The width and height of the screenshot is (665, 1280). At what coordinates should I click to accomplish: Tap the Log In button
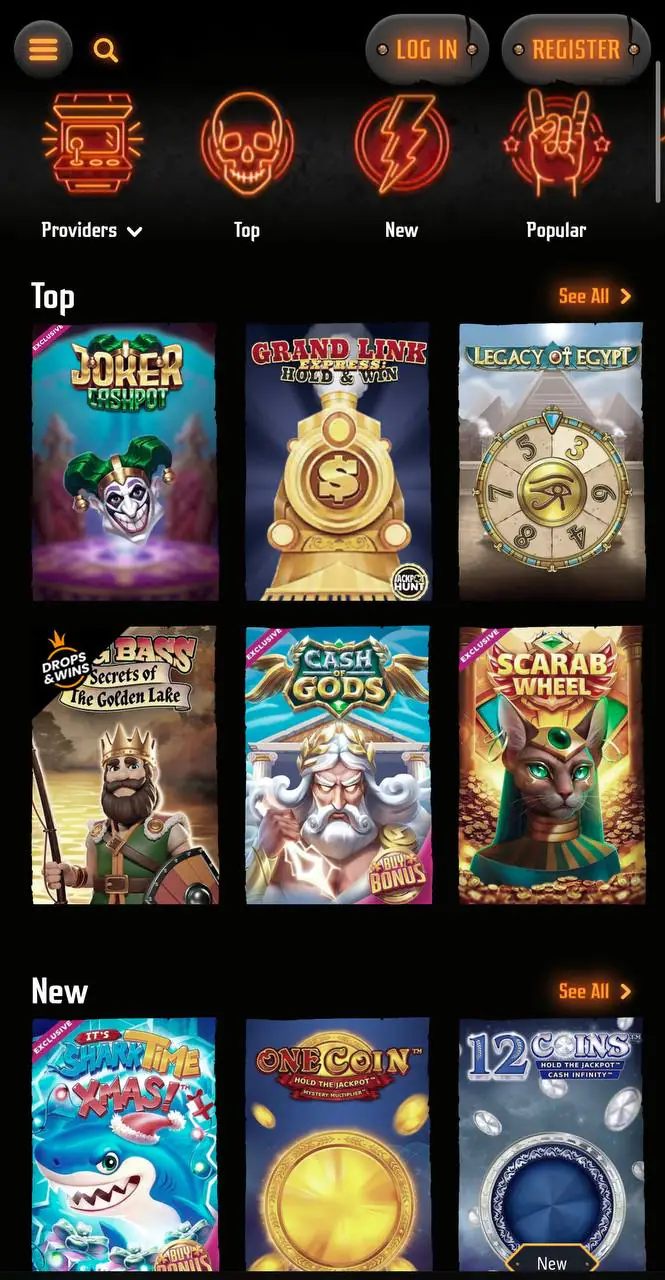[427, 49]
